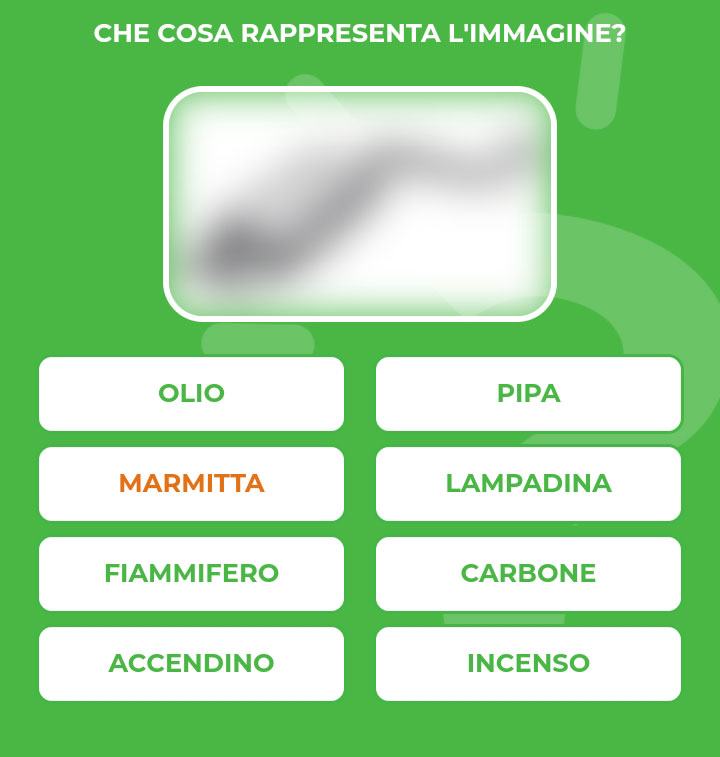Pick LAMPADINA as the answer
720x757 pixels.
click(x=528, y=484)
